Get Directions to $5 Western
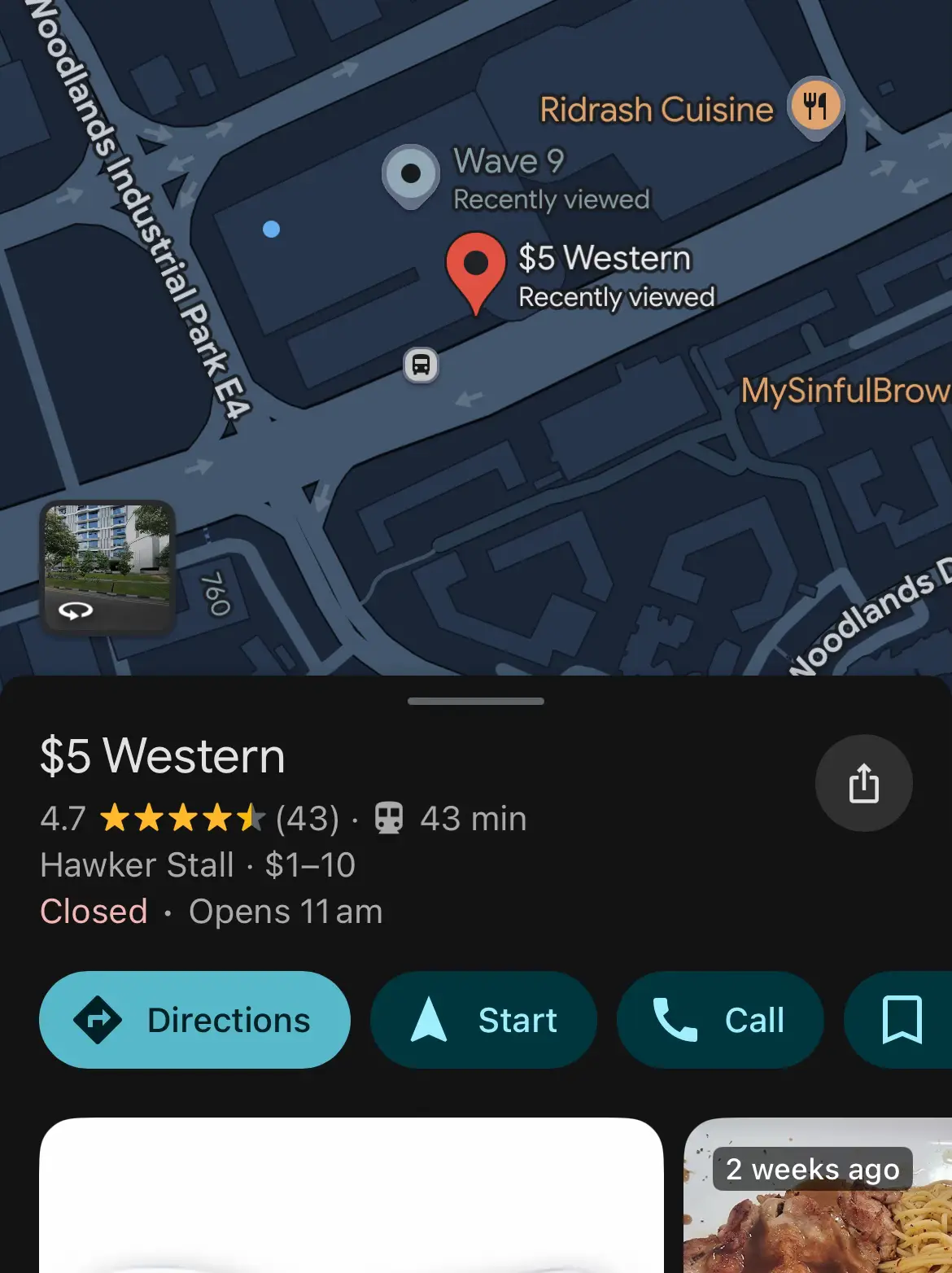Screen dimensions: 952x1273 pyautogui.click(x=194, y=1020)
